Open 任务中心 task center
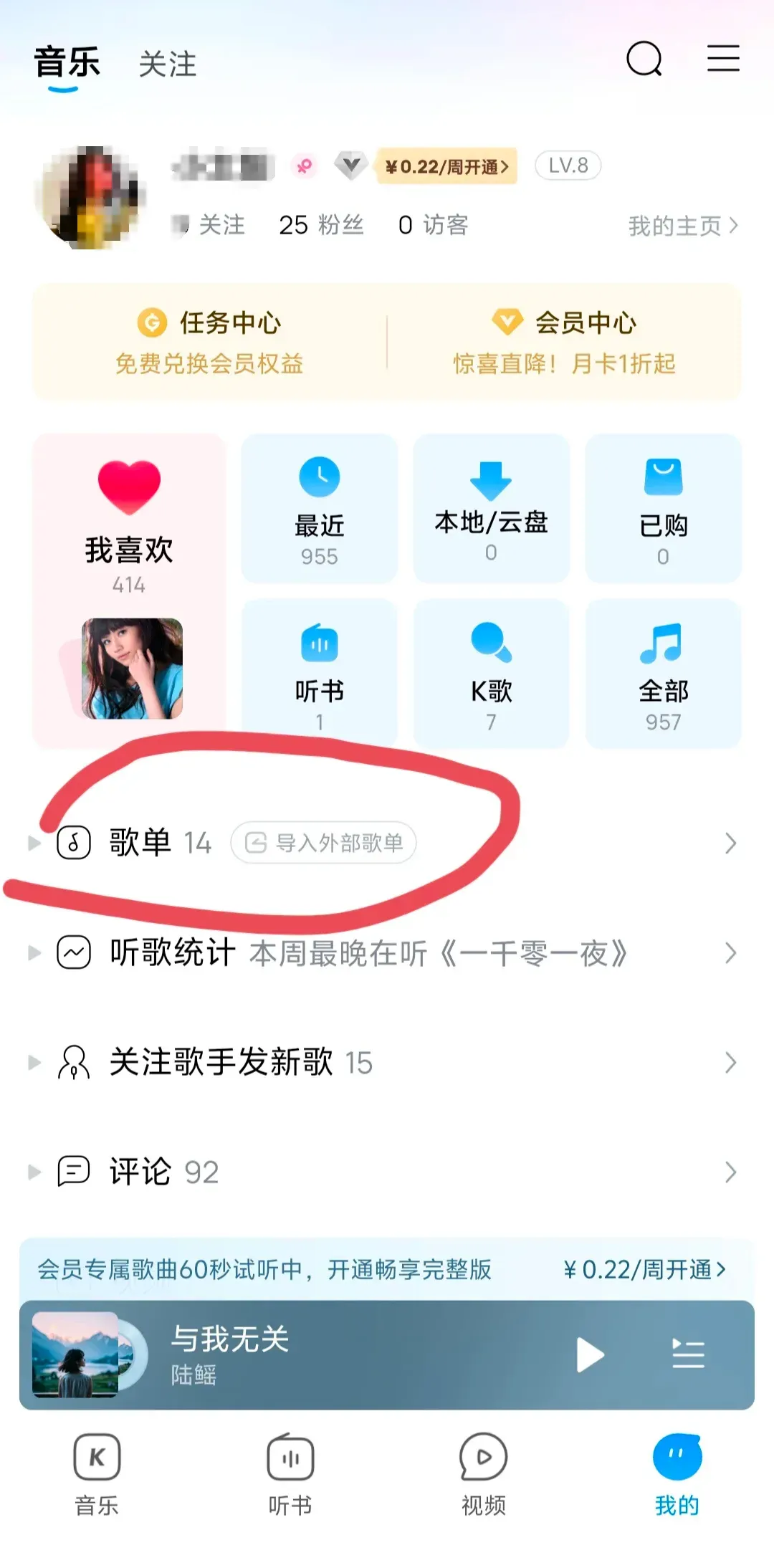This screenshot has width=774, height=1568. [209, 342]
